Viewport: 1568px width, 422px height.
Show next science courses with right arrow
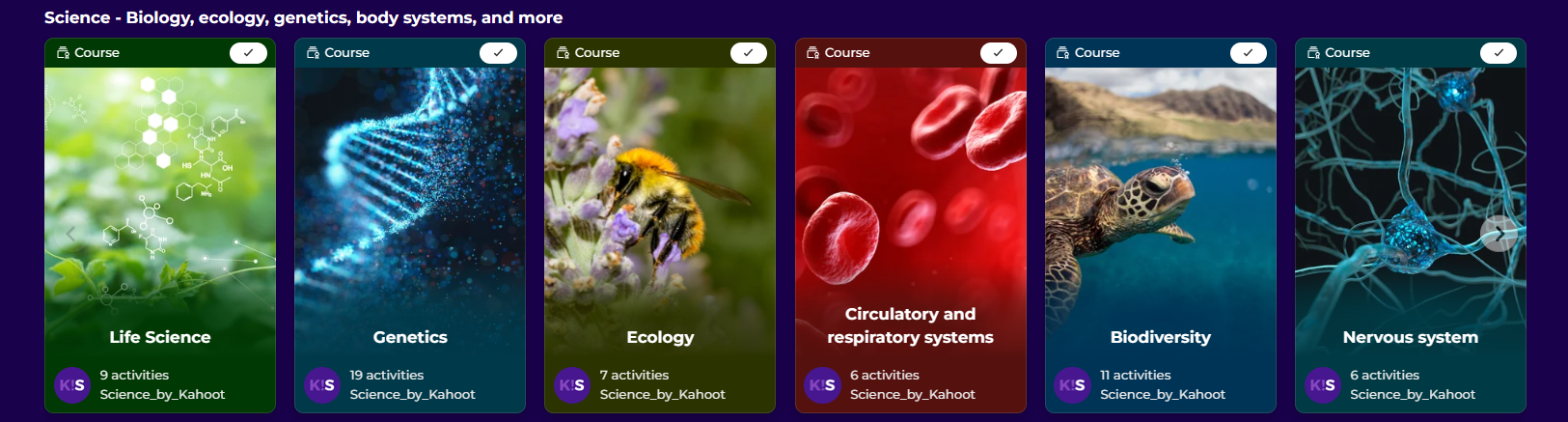(x=1499, y=233)
